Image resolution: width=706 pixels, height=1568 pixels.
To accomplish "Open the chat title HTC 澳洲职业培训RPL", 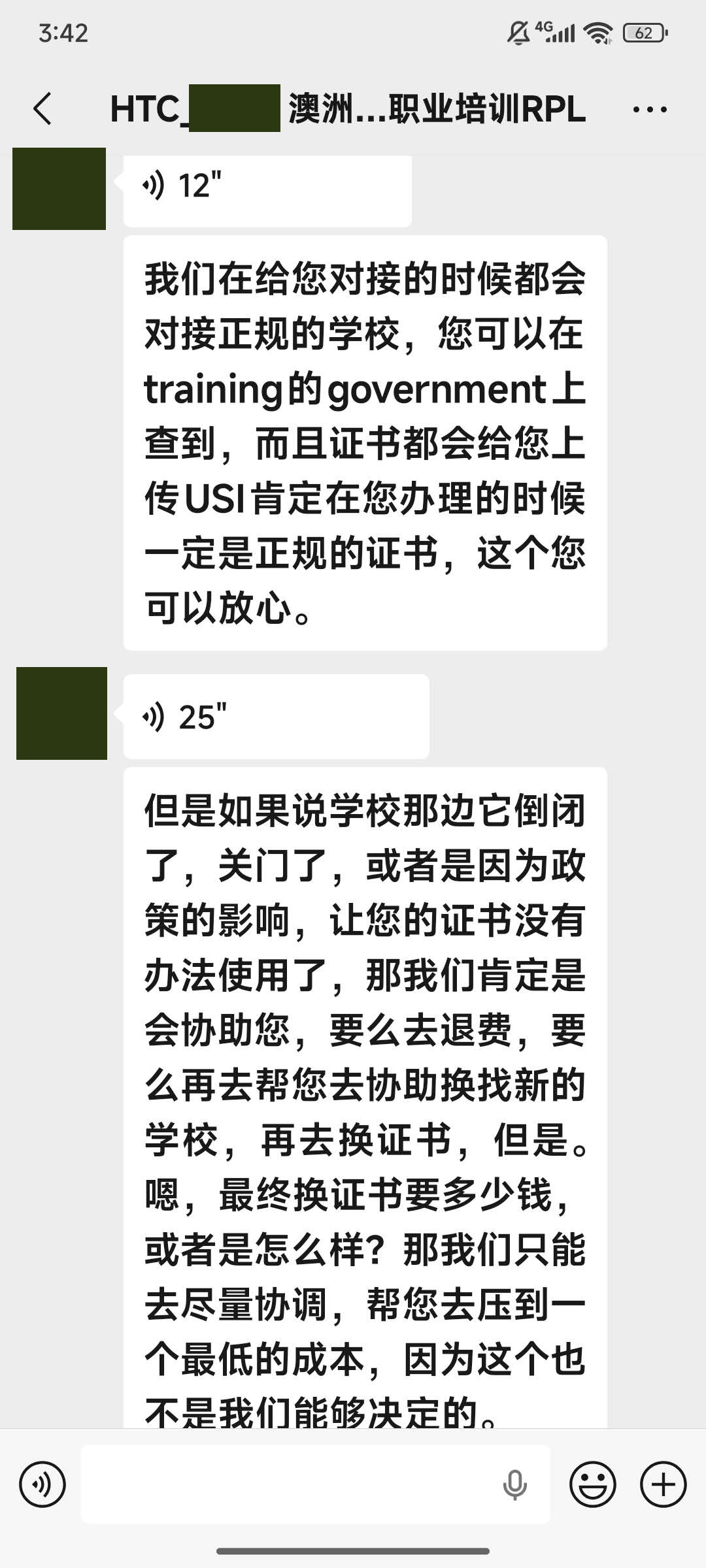I will tap(346, 110).
